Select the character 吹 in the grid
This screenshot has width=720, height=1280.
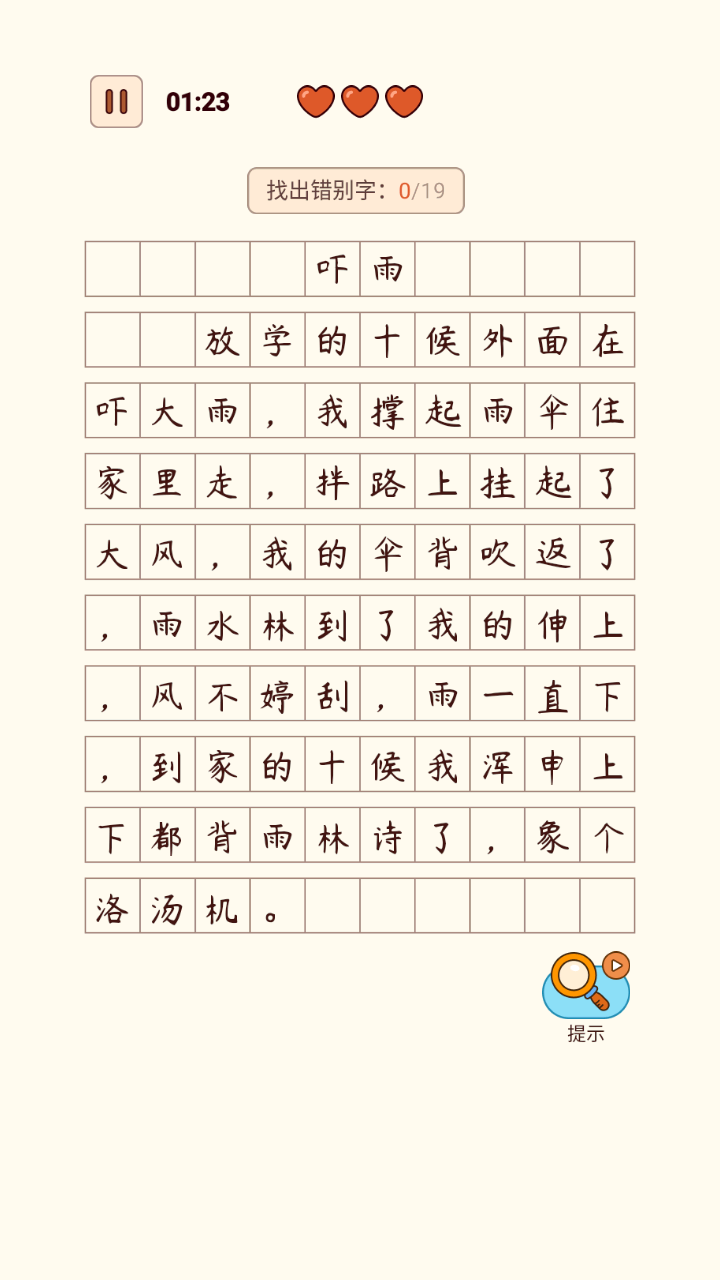497,553
